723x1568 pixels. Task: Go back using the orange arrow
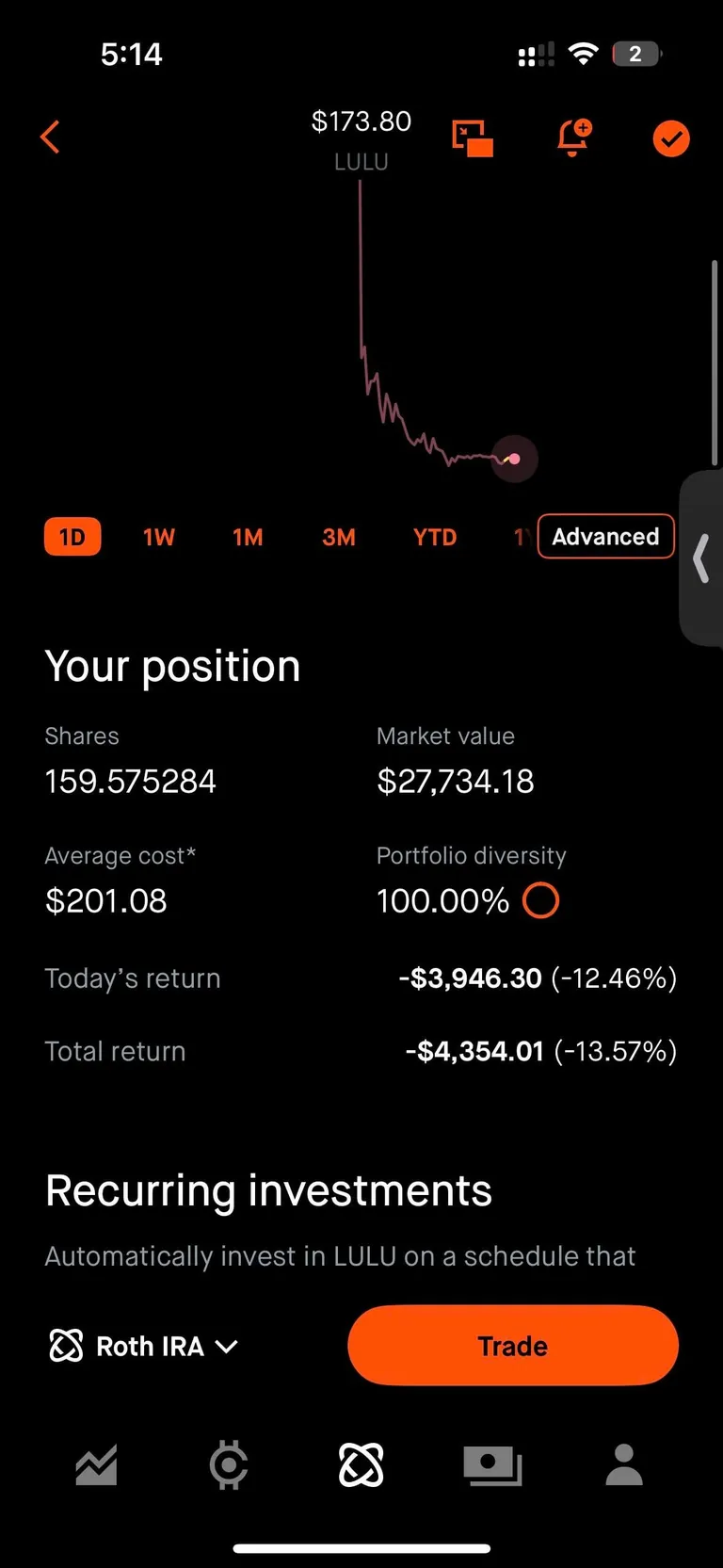click(51, 137)
